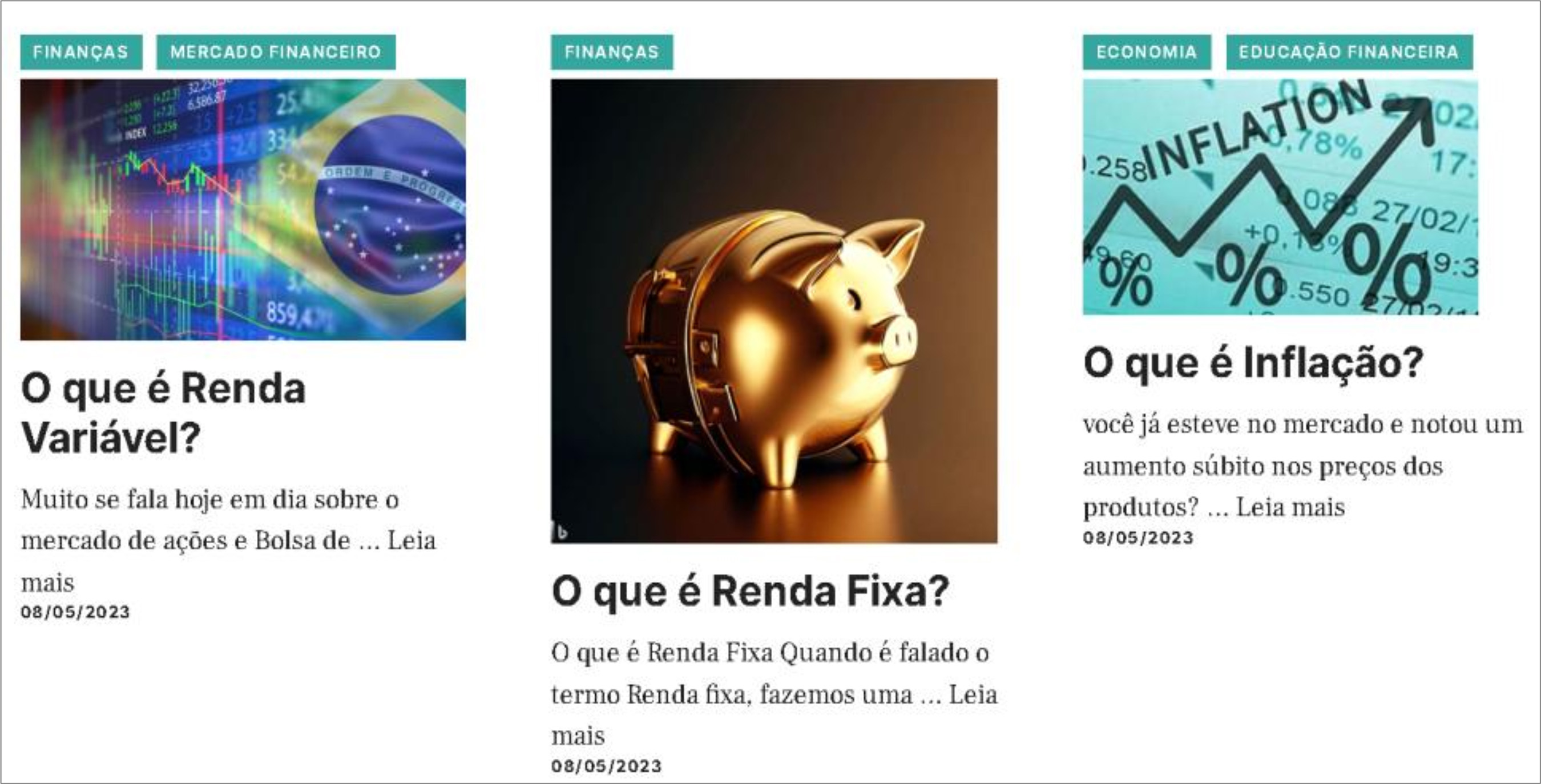Open article titled O que é Renda Fixa?
The height and width of the screenshot is (784, 1541).
750,591
